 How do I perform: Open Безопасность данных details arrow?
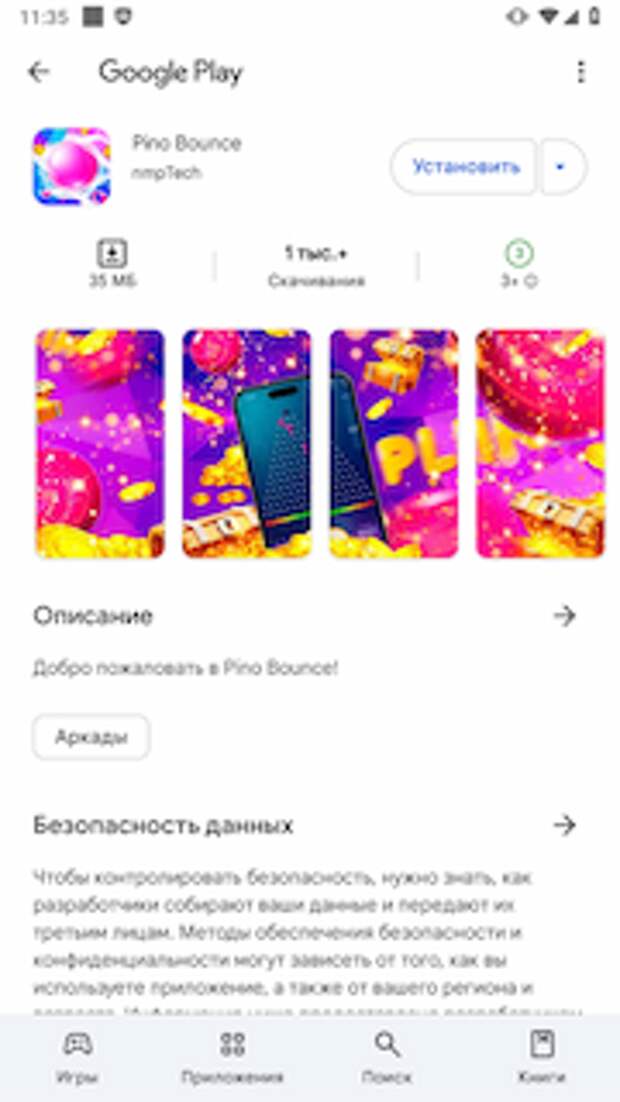point(565,825)
